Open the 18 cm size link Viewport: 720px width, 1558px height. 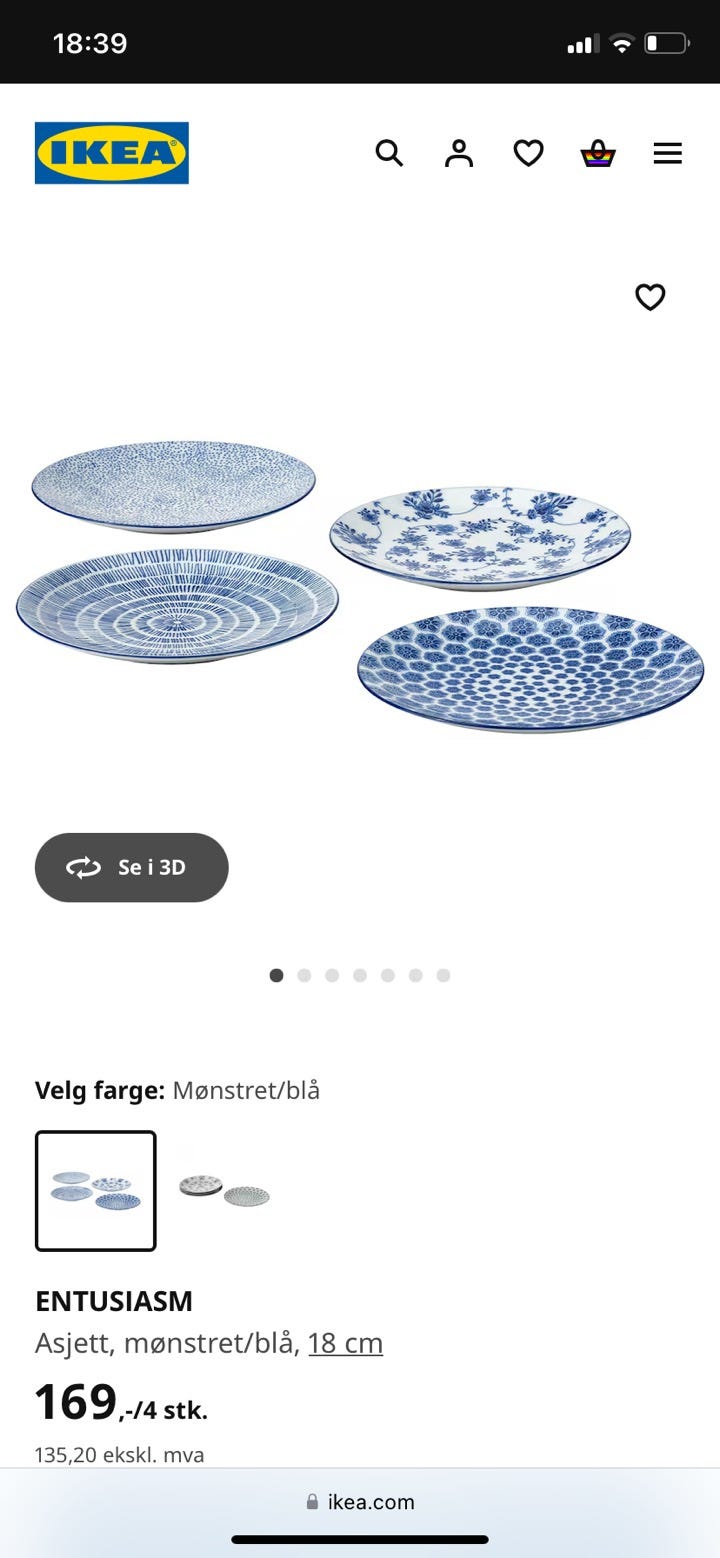346,1343
